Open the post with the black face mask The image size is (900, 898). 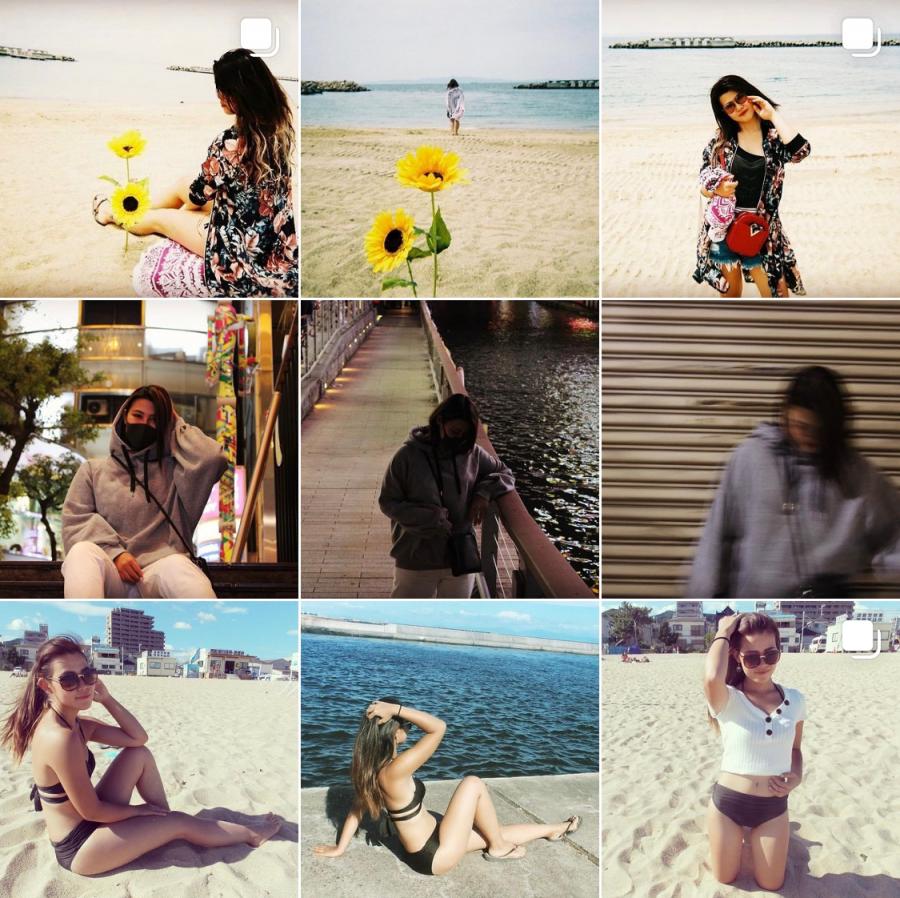[x=149, y=448]
